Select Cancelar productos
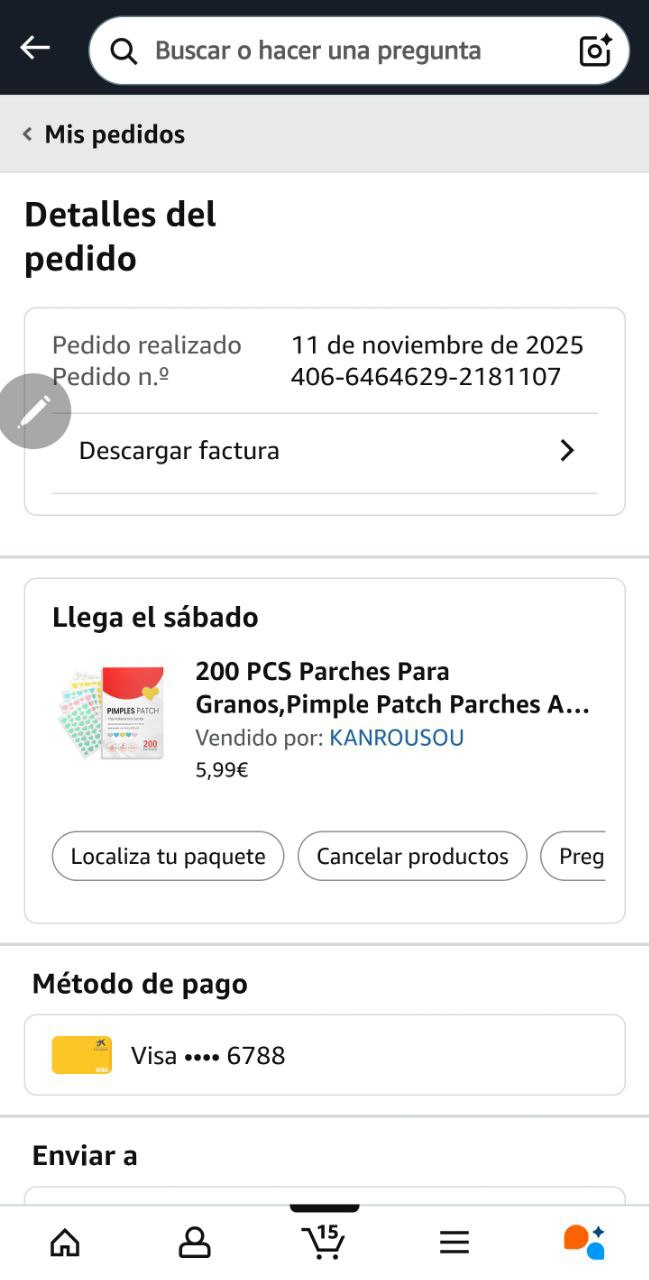Image resolution: width=649 pixels, height=1280 pixels. 412,857
